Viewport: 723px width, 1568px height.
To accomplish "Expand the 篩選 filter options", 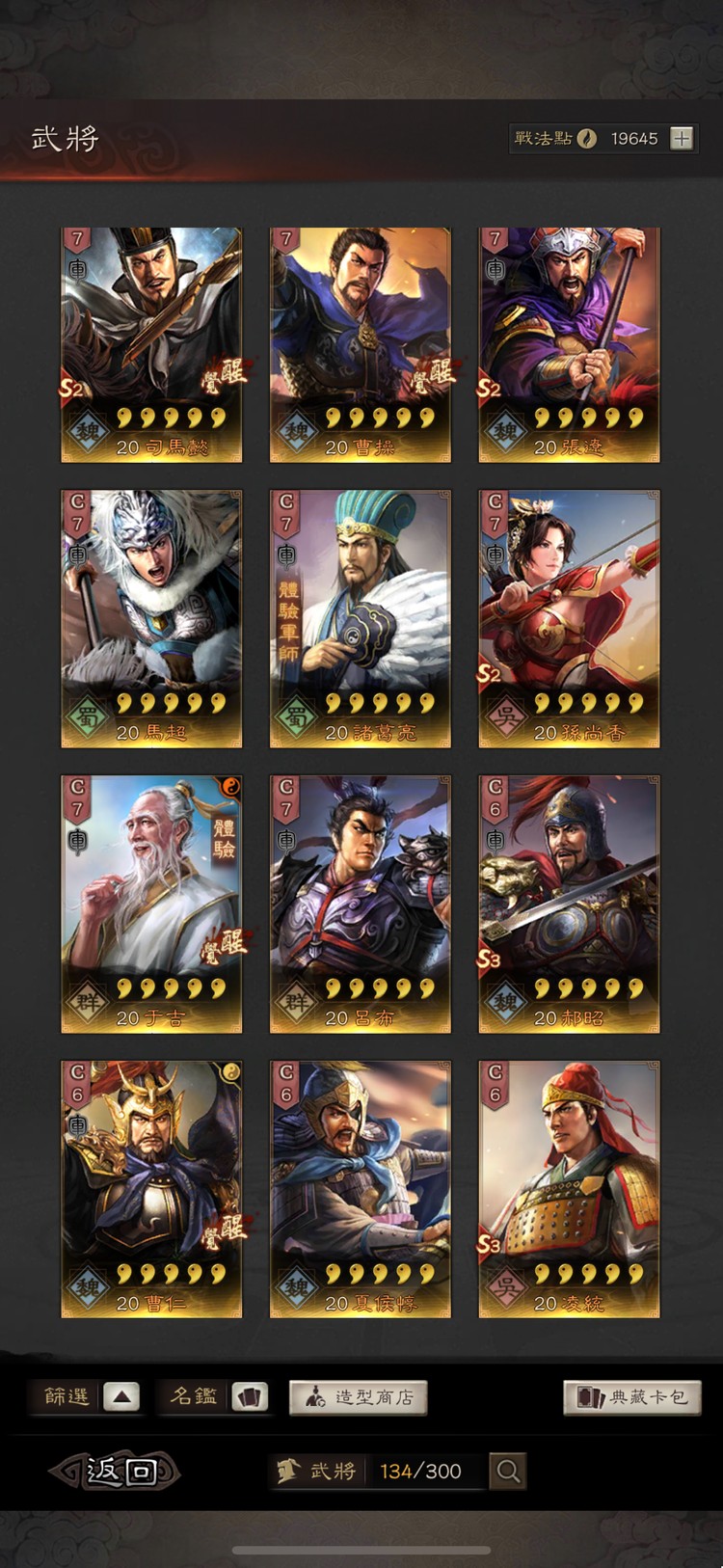I will coord(120,1396).
